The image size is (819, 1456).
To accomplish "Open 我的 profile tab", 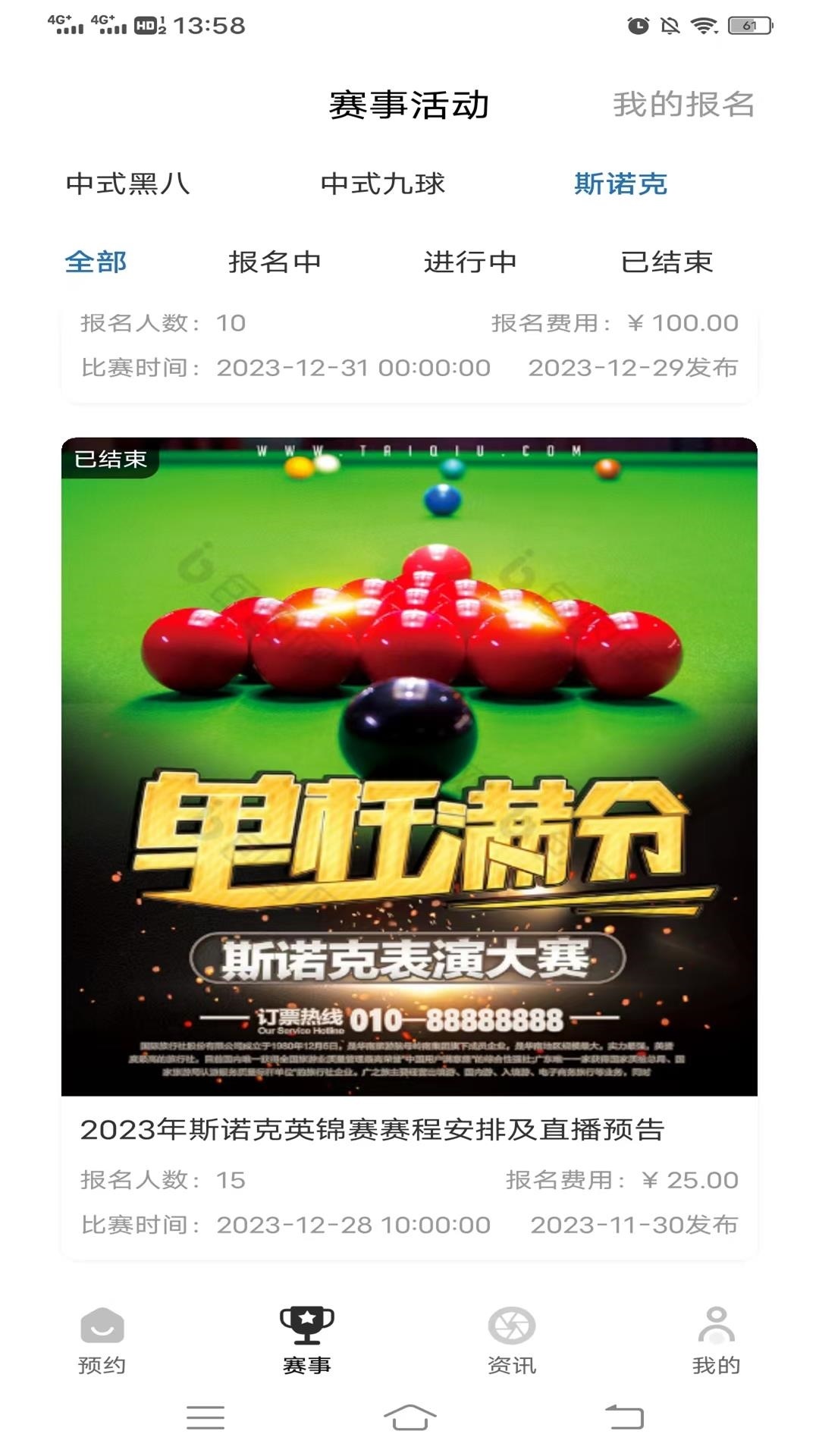I will [x=716, y=1341].
